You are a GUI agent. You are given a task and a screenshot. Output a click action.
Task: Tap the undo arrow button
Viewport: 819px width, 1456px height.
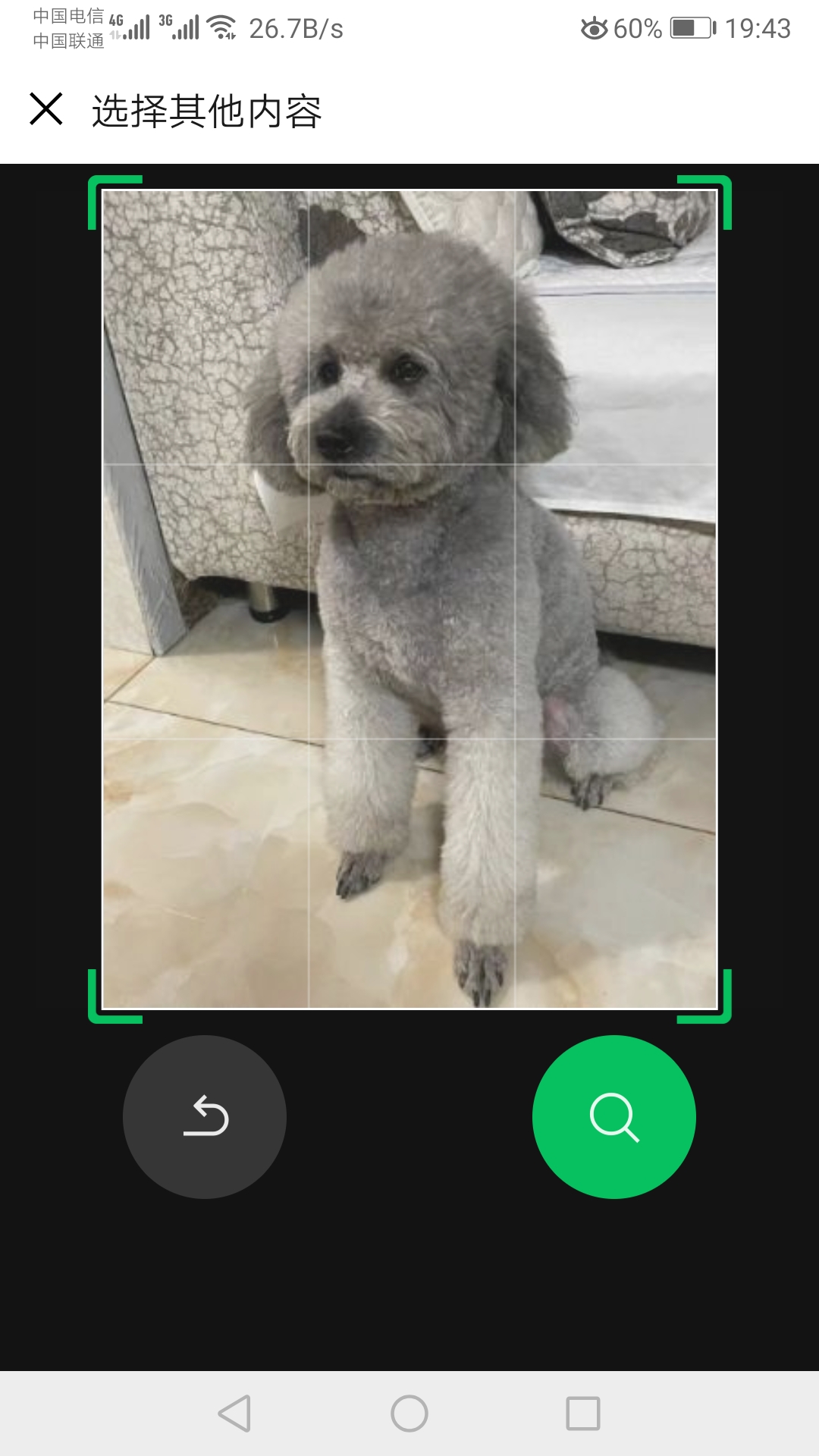[205, 1117]
